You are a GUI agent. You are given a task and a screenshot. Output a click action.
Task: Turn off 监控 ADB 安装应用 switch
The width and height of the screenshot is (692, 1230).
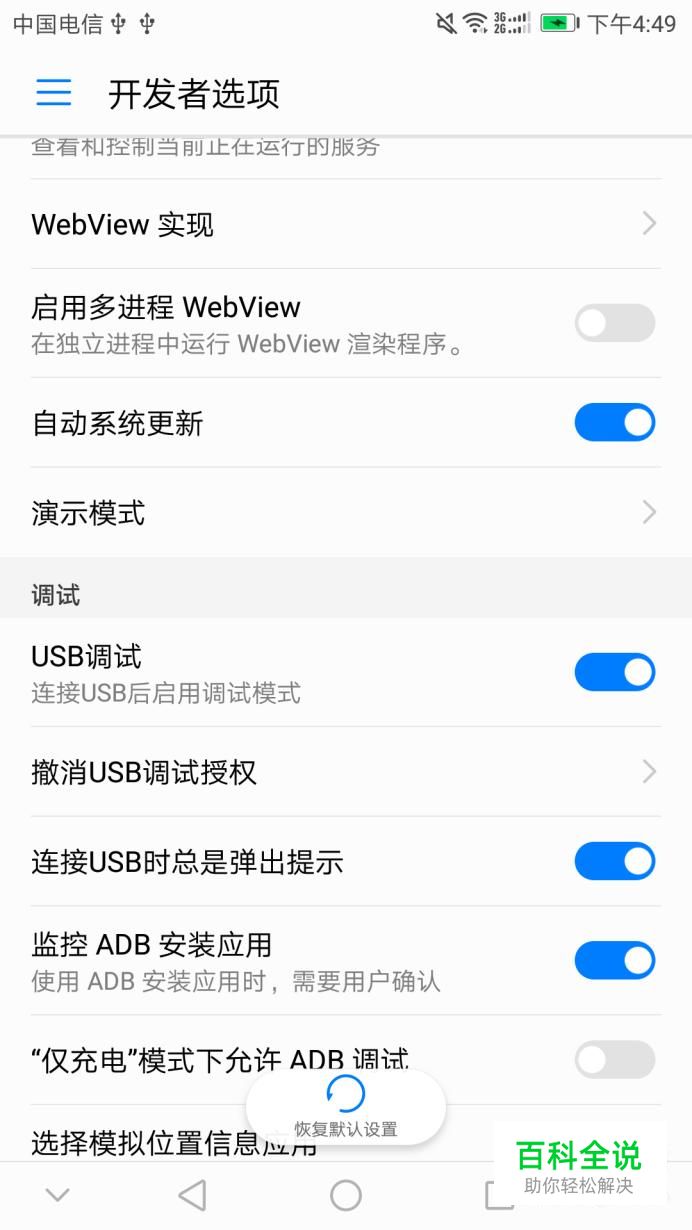click(x=614, y=960)
